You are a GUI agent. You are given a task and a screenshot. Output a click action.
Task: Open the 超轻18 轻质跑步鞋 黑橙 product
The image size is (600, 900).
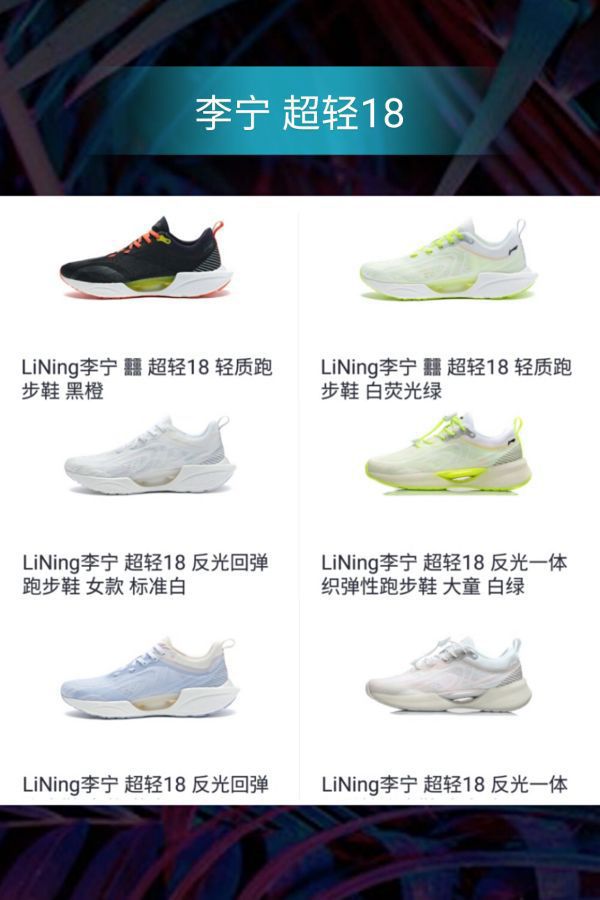147,263
